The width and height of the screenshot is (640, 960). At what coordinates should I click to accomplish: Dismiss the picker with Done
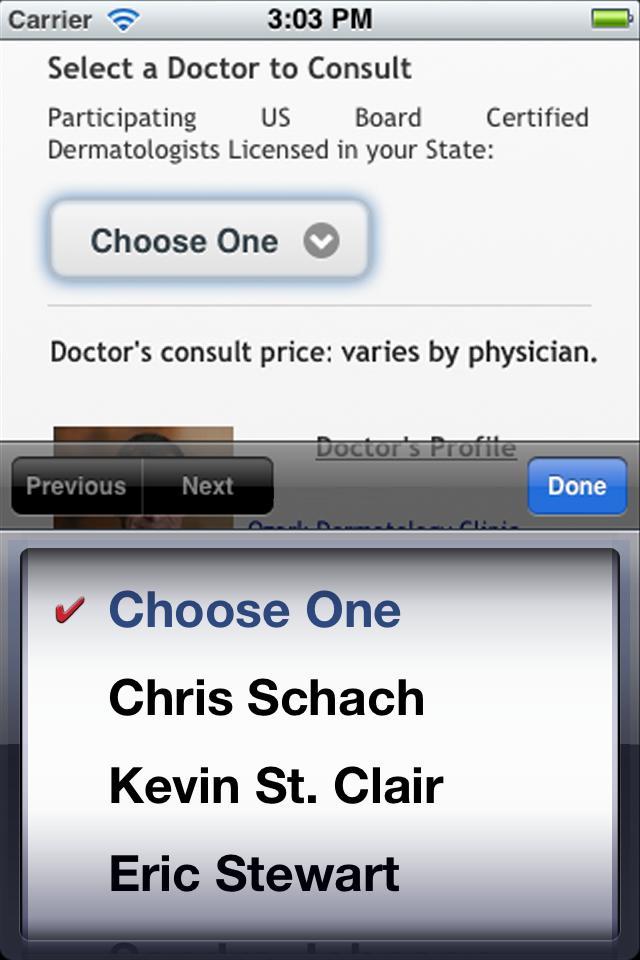coord(576,486)
